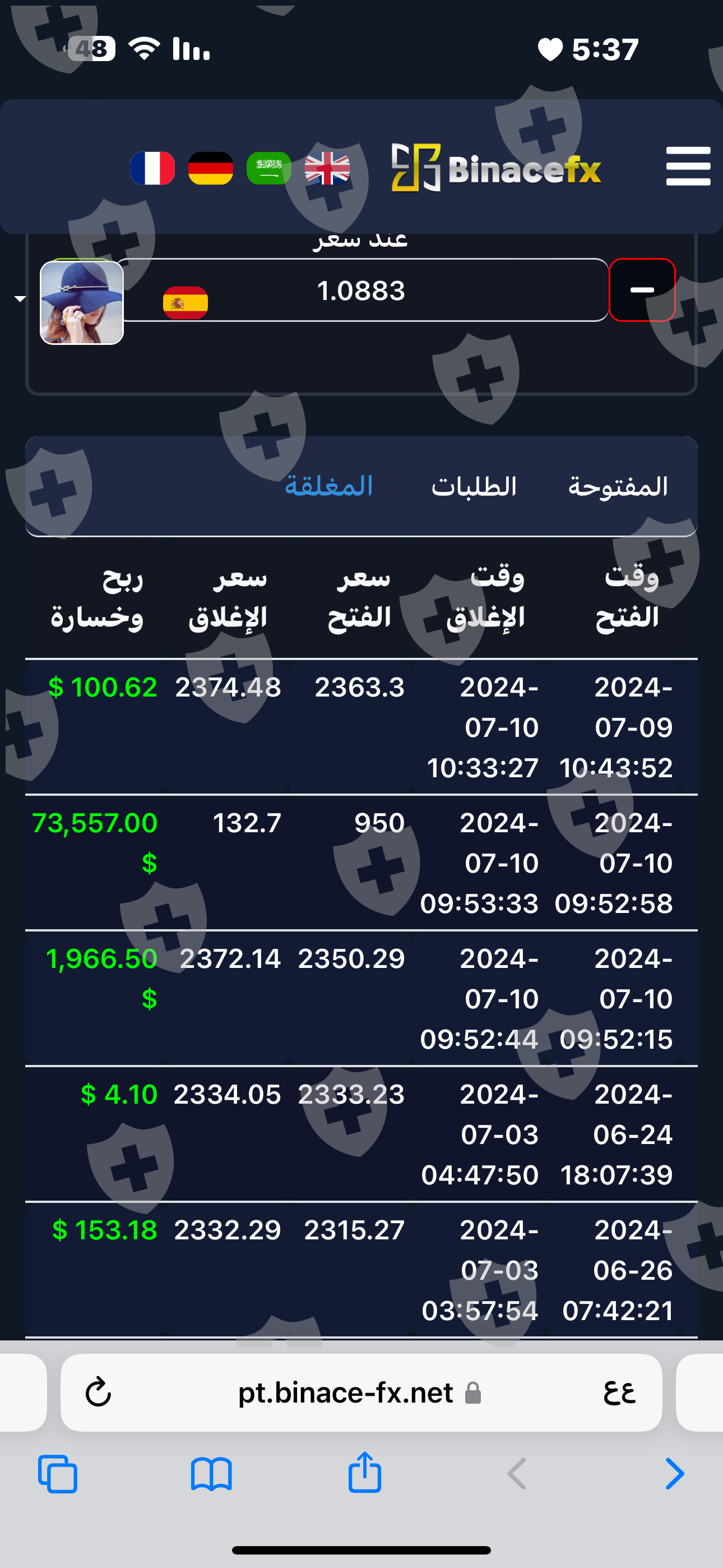Image resolution: width=723 pixels, height=1568 pixels.
Task: Open the Safari tabs overview
Action: coord(58,1474)
